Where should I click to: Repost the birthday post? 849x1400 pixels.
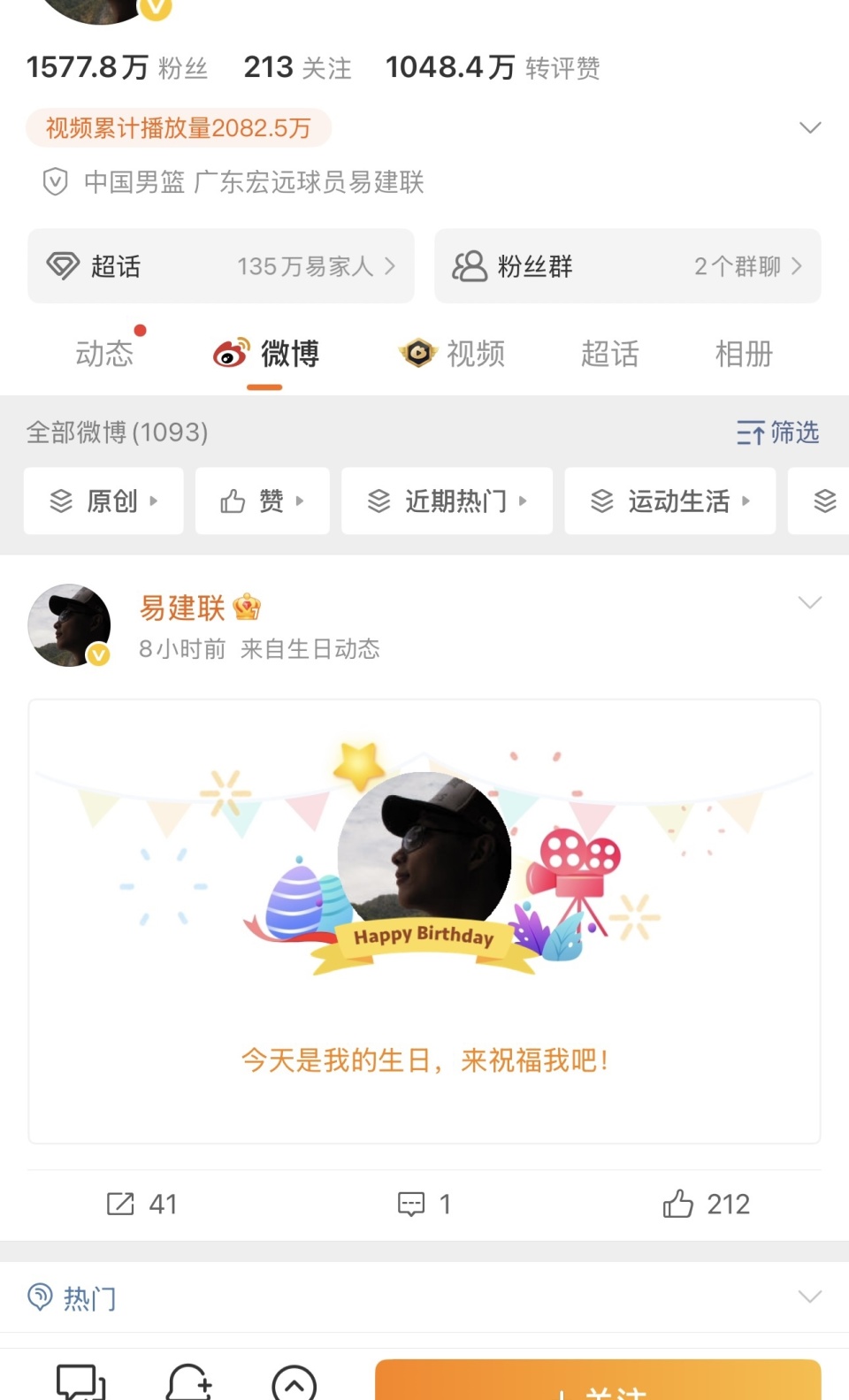tap(141, 1204)
